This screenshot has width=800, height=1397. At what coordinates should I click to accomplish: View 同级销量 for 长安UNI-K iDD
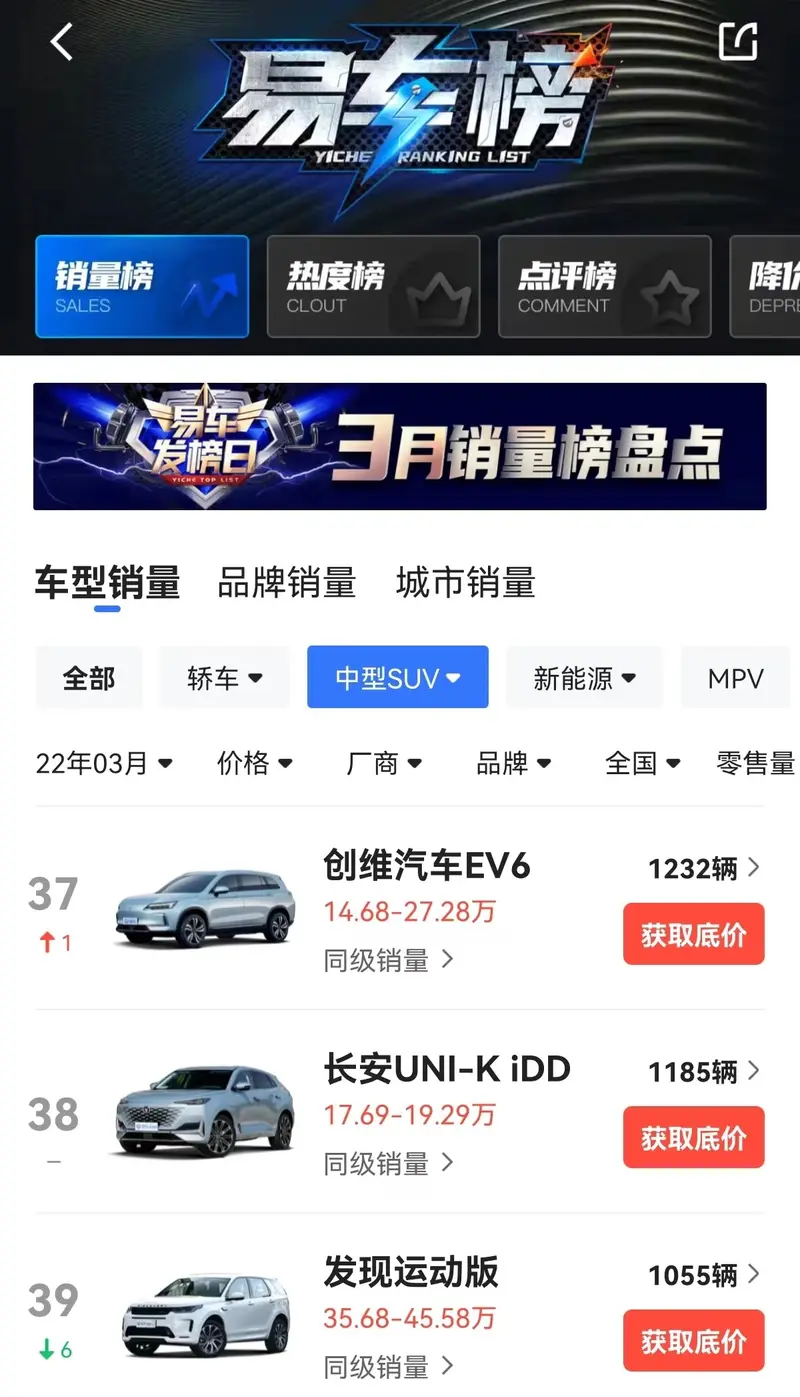[388, 1164]
